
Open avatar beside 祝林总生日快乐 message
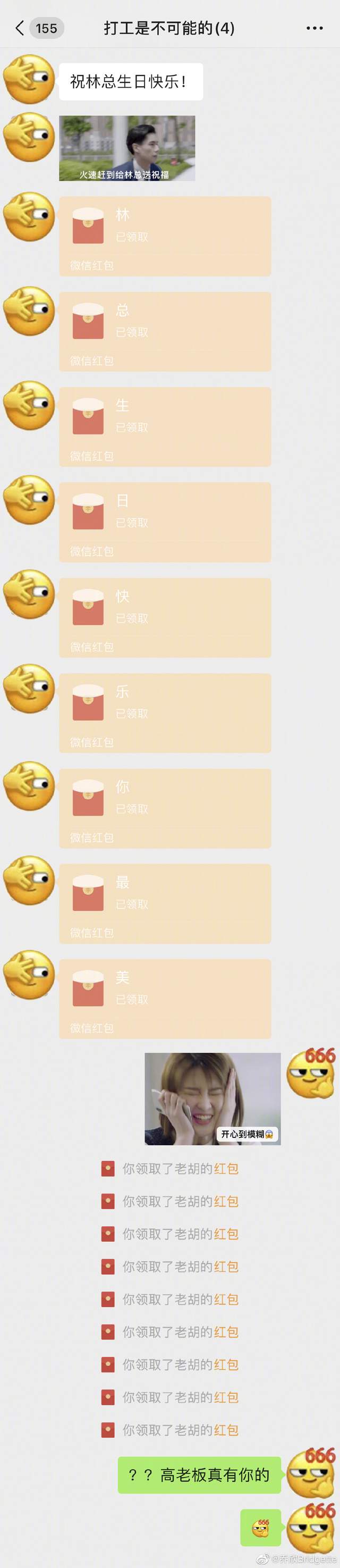[29, 79]
